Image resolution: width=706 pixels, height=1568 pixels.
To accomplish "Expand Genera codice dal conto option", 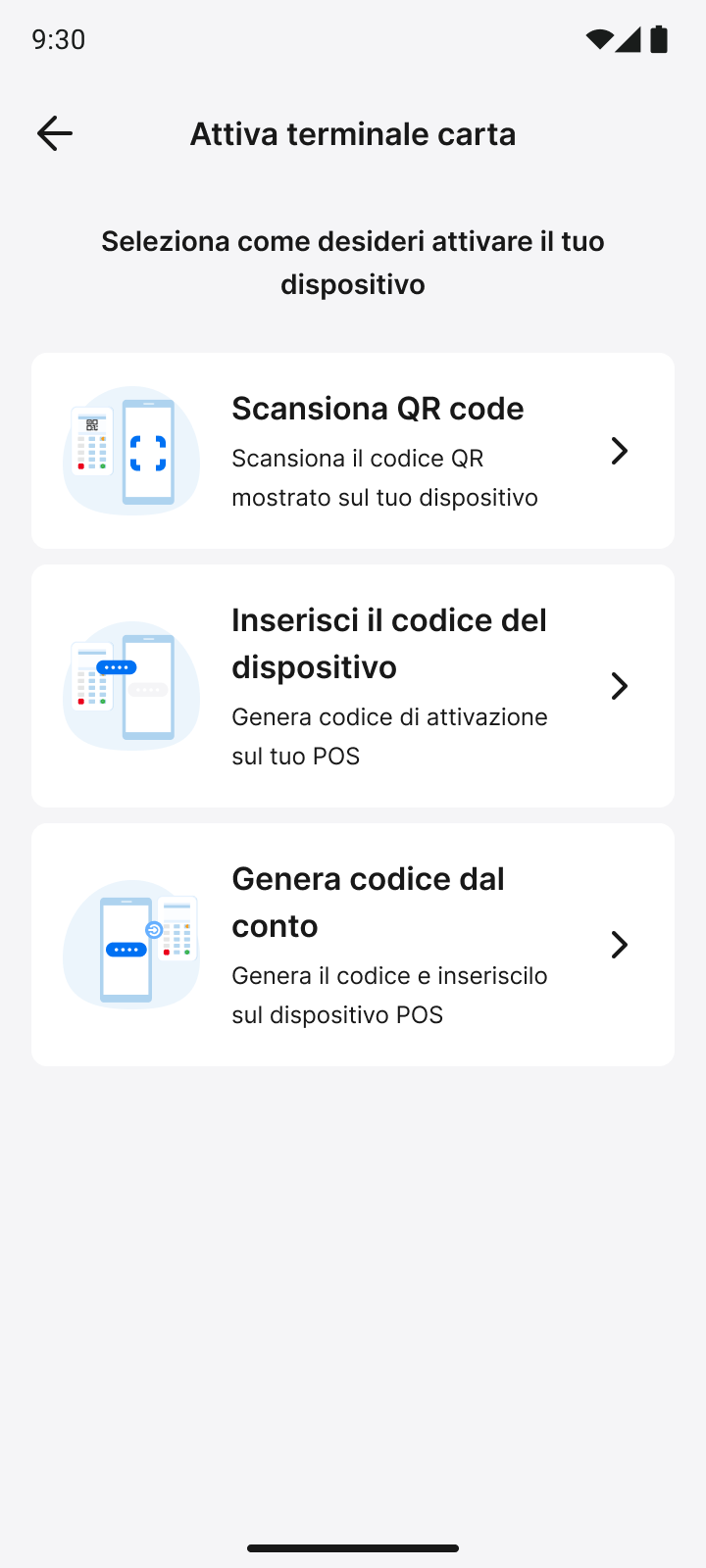I will [619, 944].
